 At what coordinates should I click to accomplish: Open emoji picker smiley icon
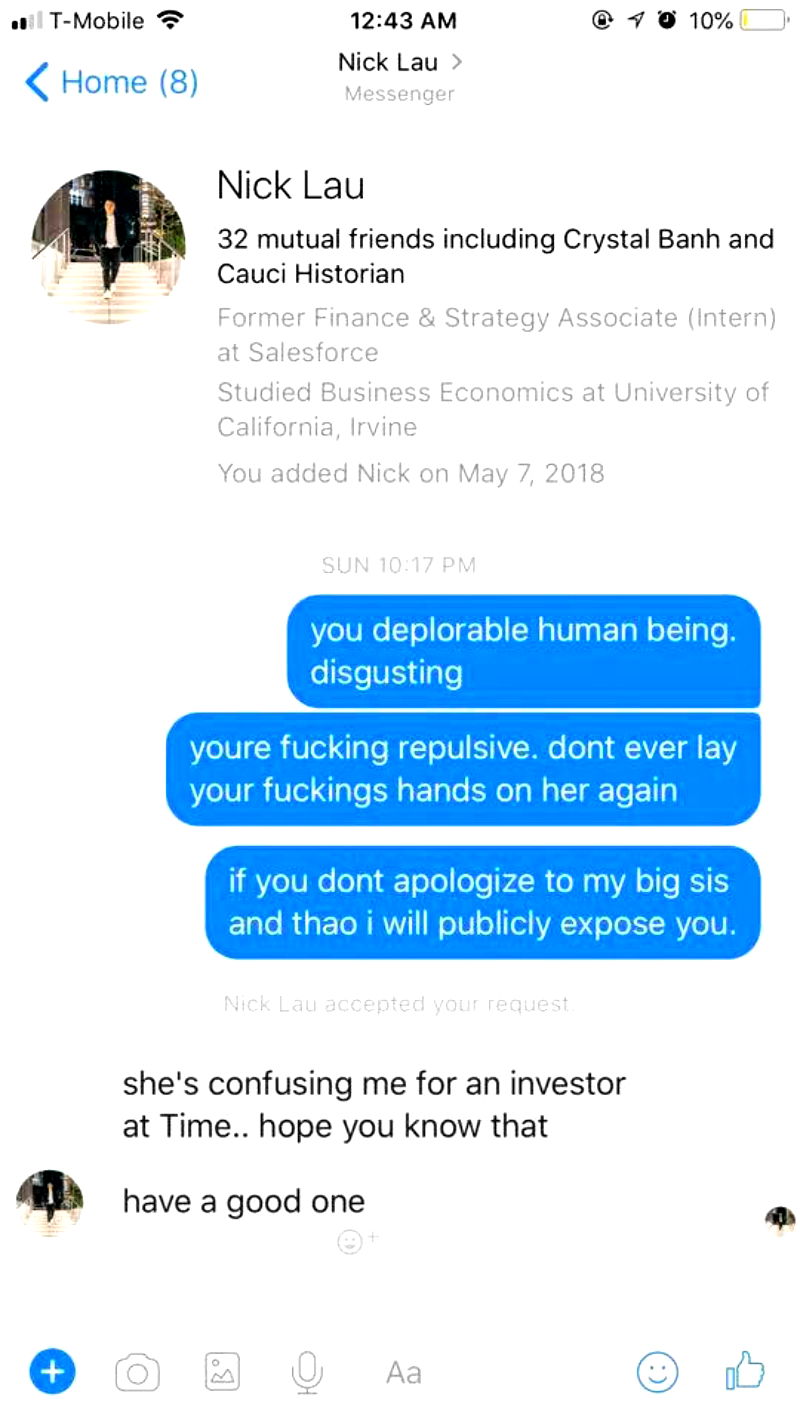click(657, 1372)
